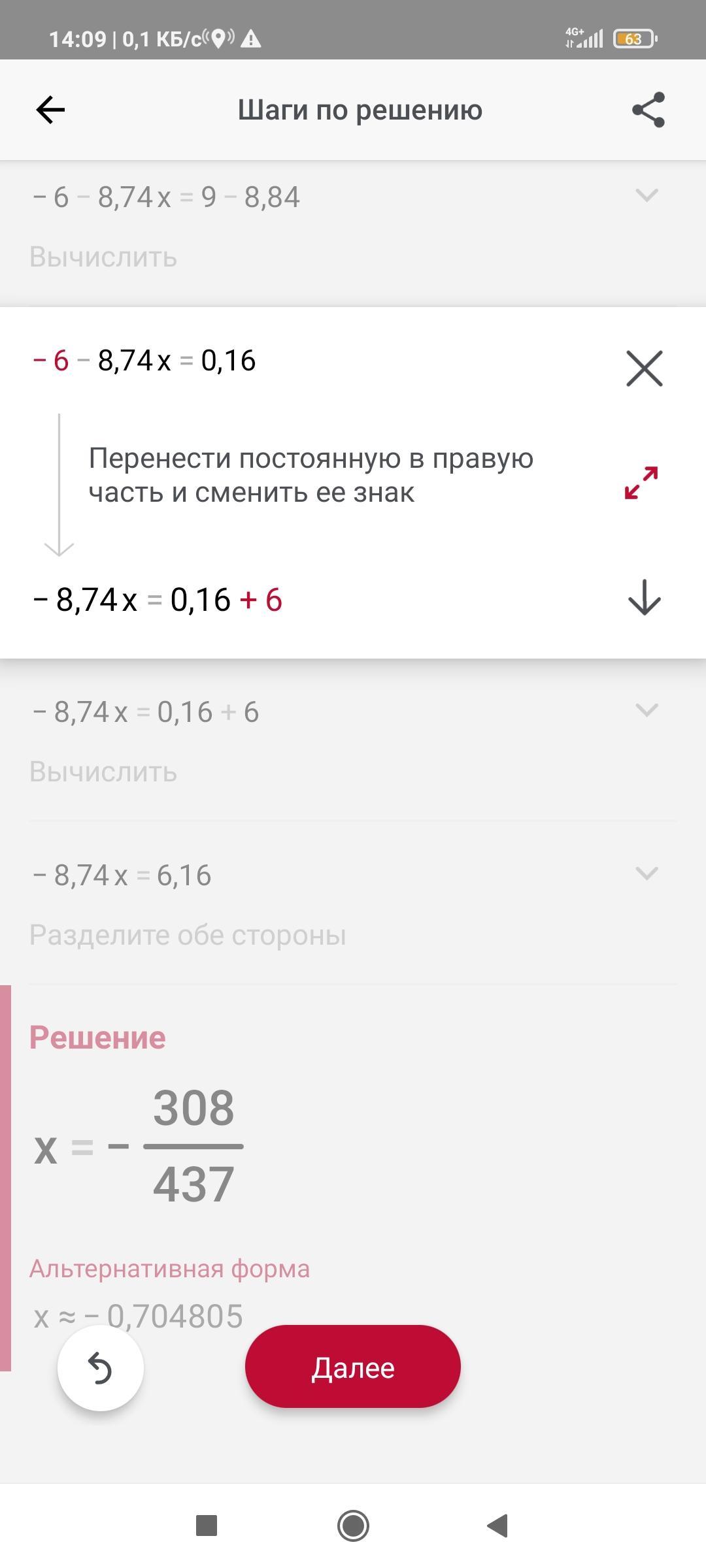Open the red expand-arrows explanation icon

[x=641, y=483]
